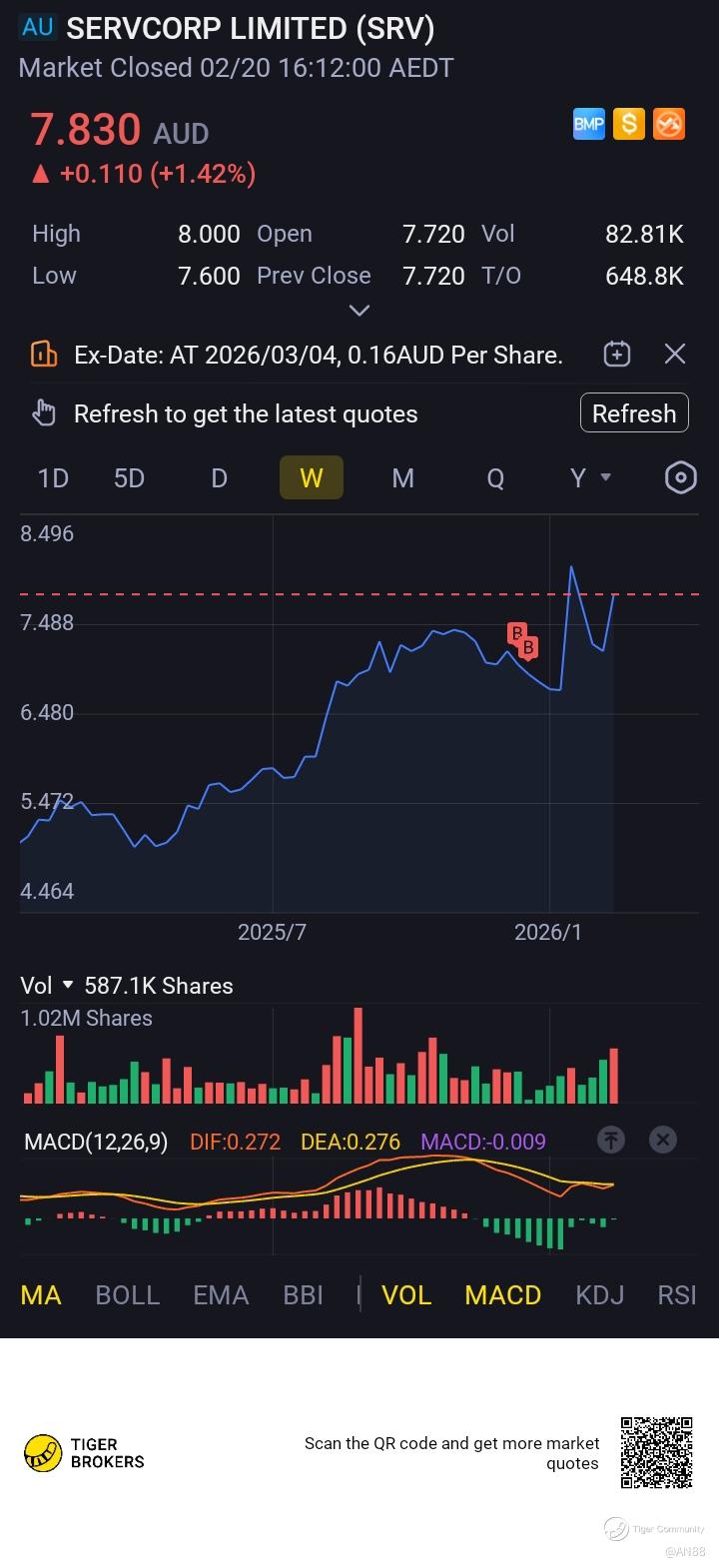Expand more quote details chevron
The image size is (719, 1568).
(x=359, y=310)
